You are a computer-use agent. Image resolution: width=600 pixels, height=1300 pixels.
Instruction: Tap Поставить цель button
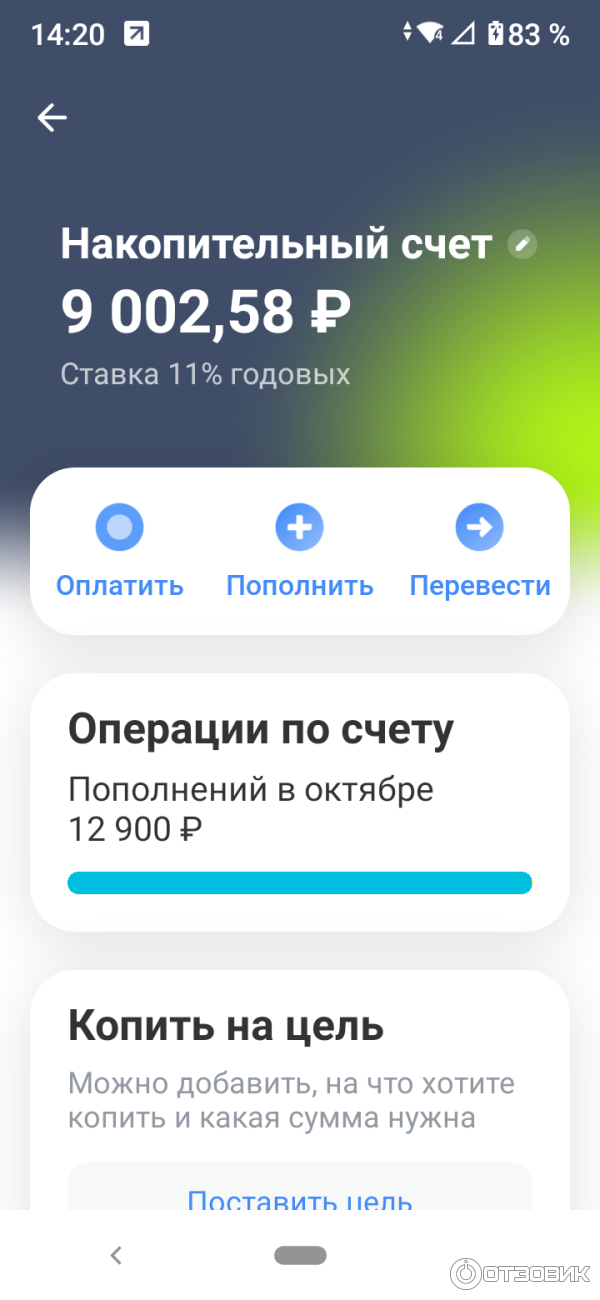(x=300, y=1198)
